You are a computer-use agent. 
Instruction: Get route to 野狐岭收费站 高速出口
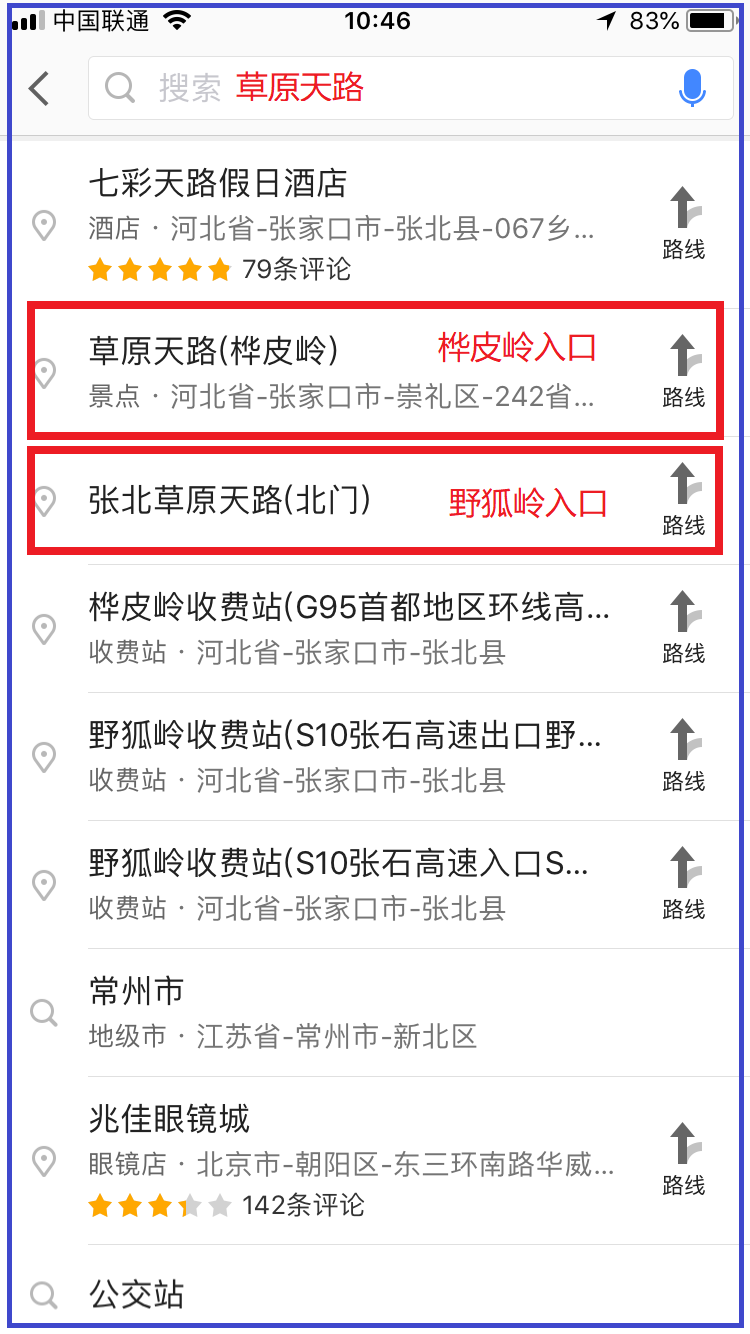[684, 756]
